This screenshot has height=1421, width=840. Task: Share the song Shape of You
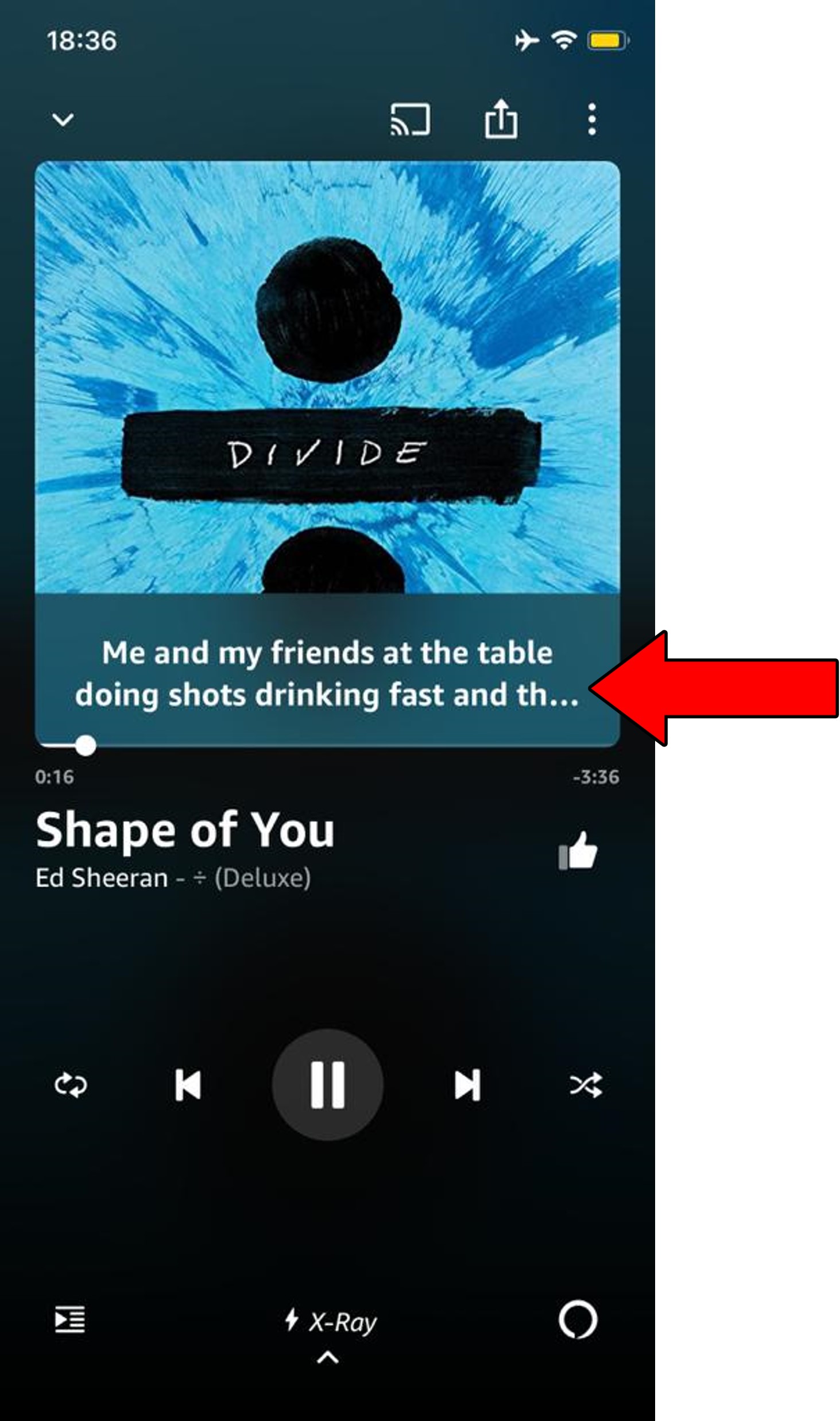coord(501,119)
